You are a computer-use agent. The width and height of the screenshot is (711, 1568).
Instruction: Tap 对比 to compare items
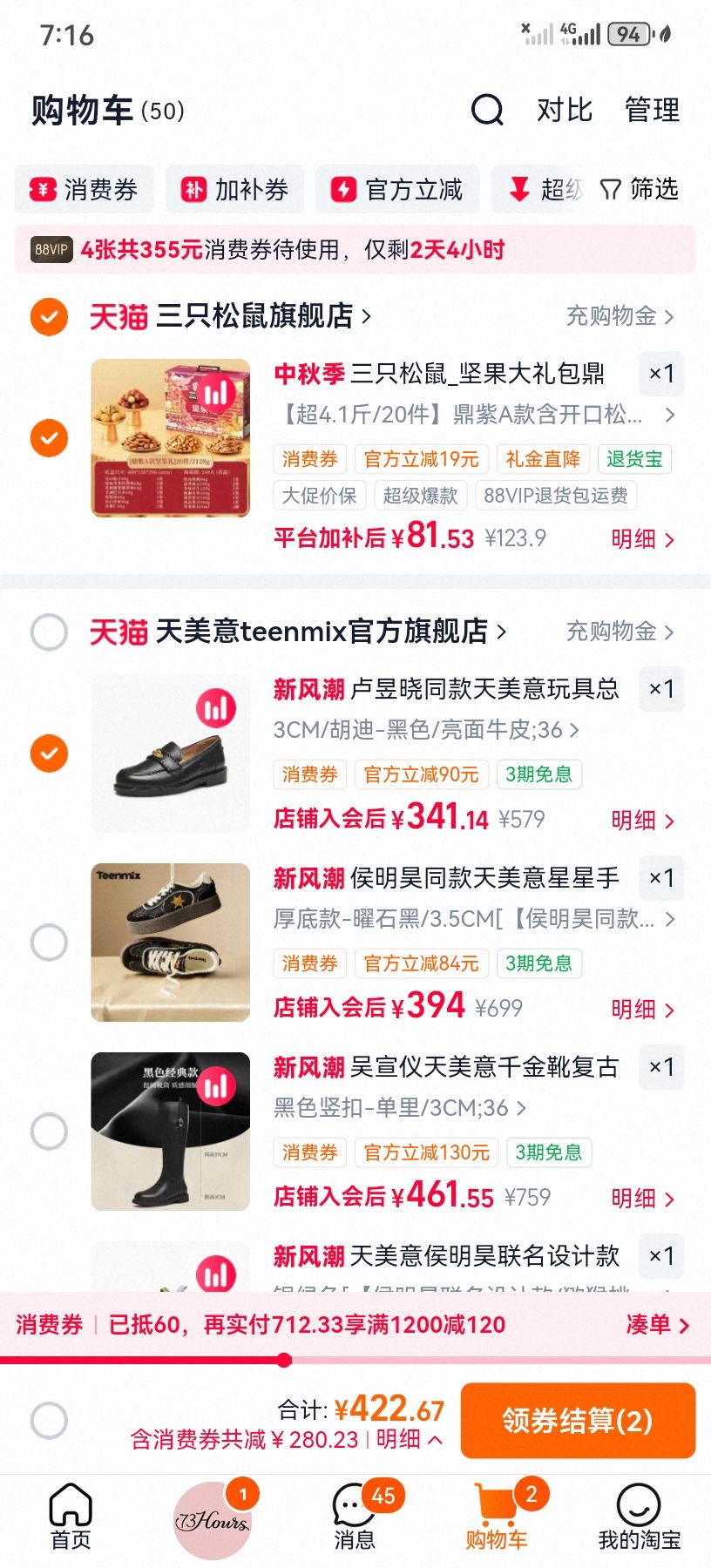[564, 111]
